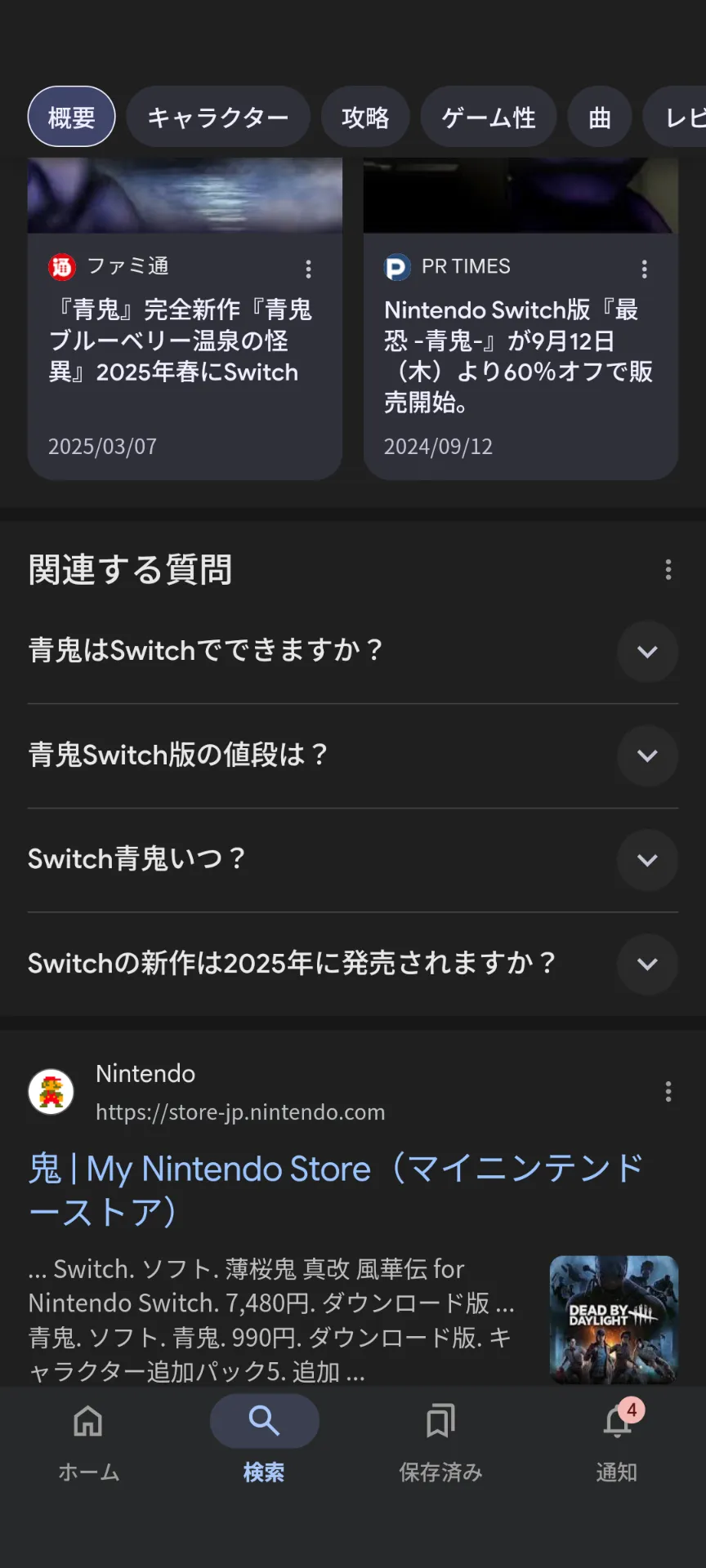Expand question Switchの新作は2025年に発売されますか？
Screen dimensions: 706x1568
tap(647, 964)
